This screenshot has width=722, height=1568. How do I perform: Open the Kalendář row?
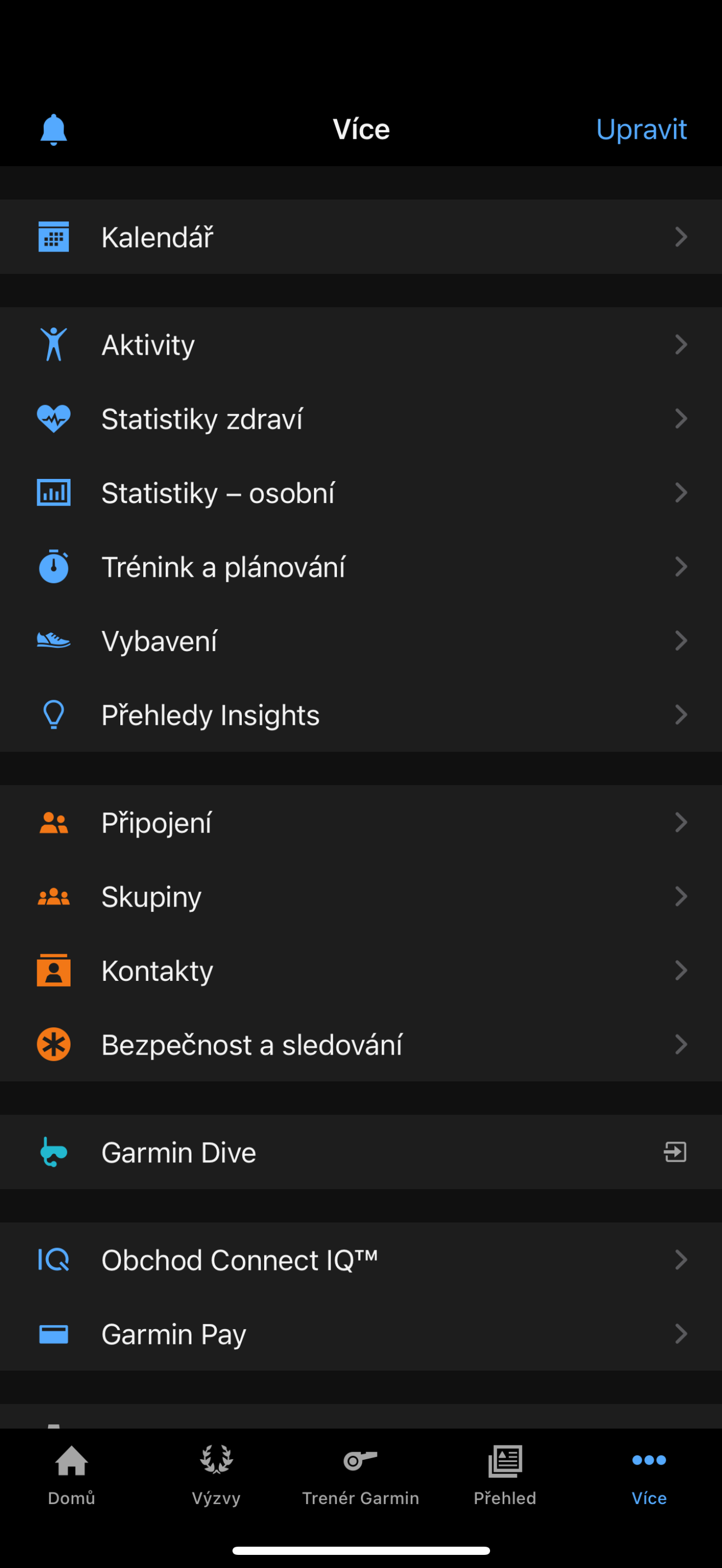[361, 237]
